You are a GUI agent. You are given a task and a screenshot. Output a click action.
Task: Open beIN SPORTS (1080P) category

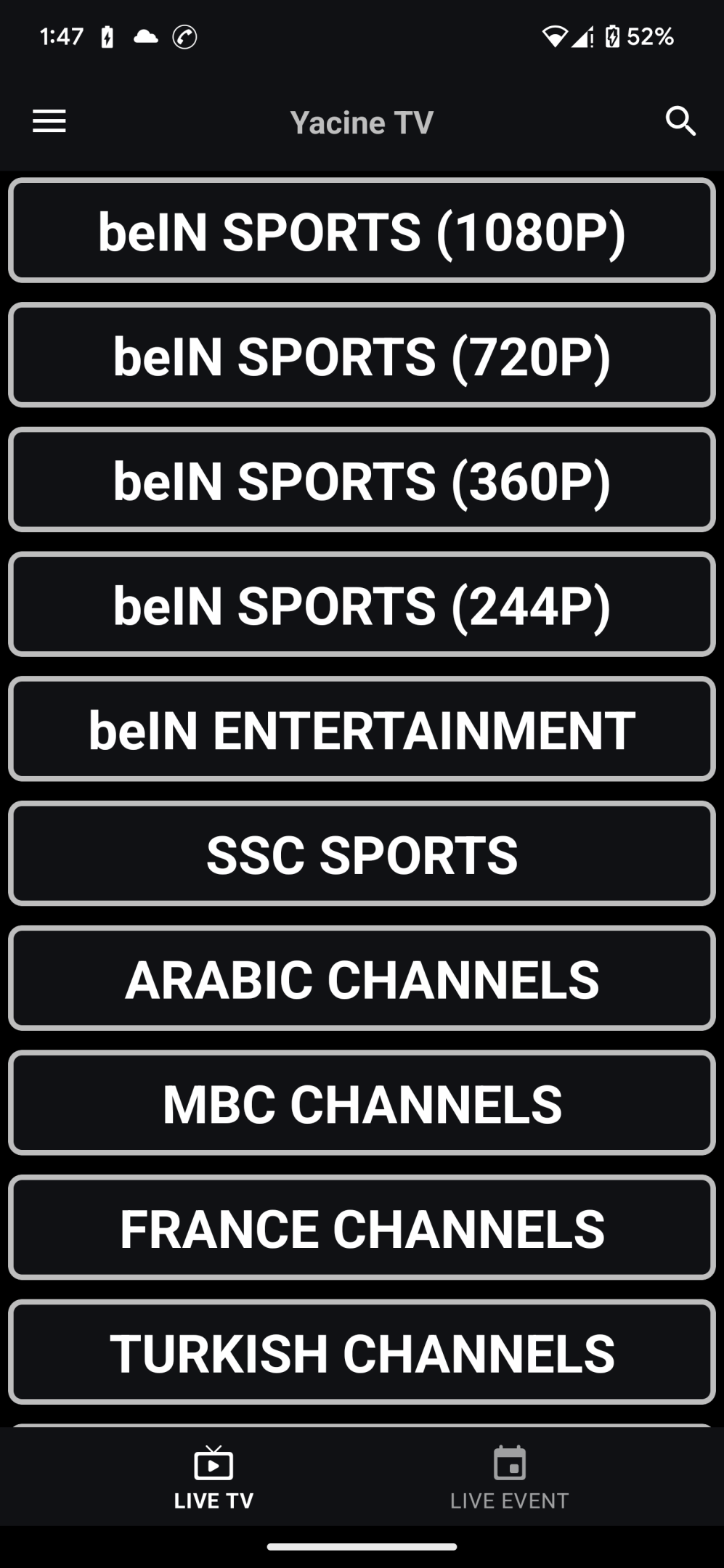click(362, 231)
